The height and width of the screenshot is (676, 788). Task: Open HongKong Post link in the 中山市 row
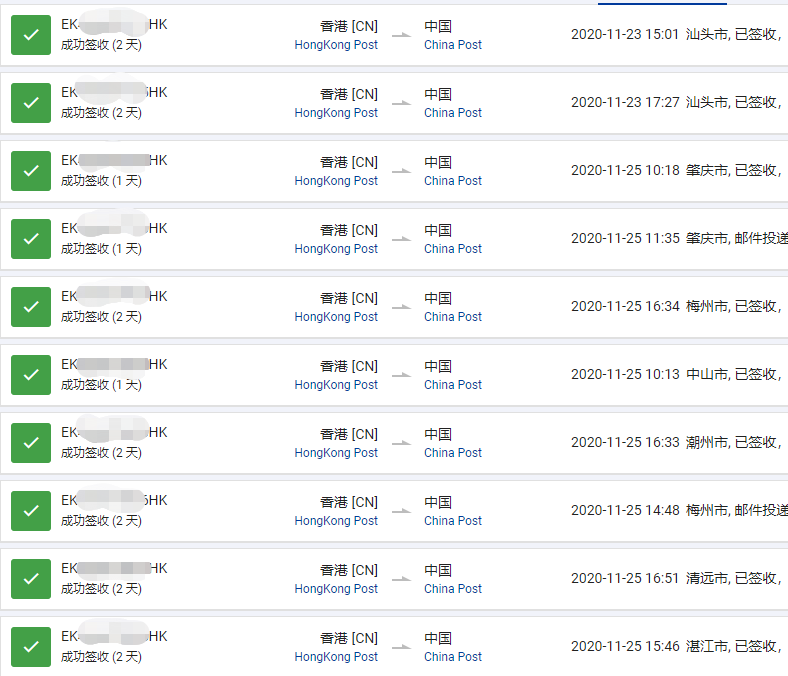coord(336,385)
